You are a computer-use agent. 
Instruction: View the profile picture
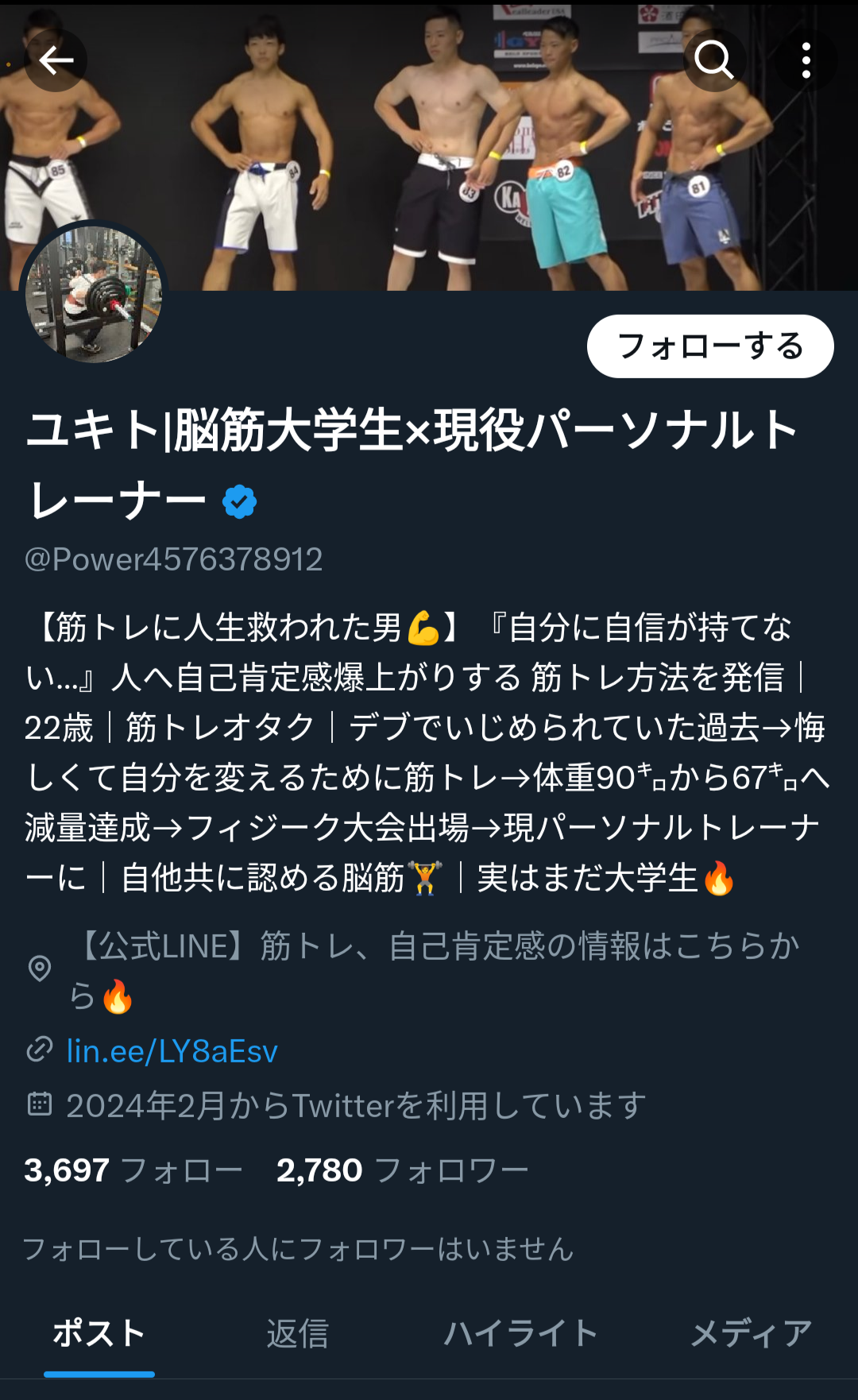94,294
